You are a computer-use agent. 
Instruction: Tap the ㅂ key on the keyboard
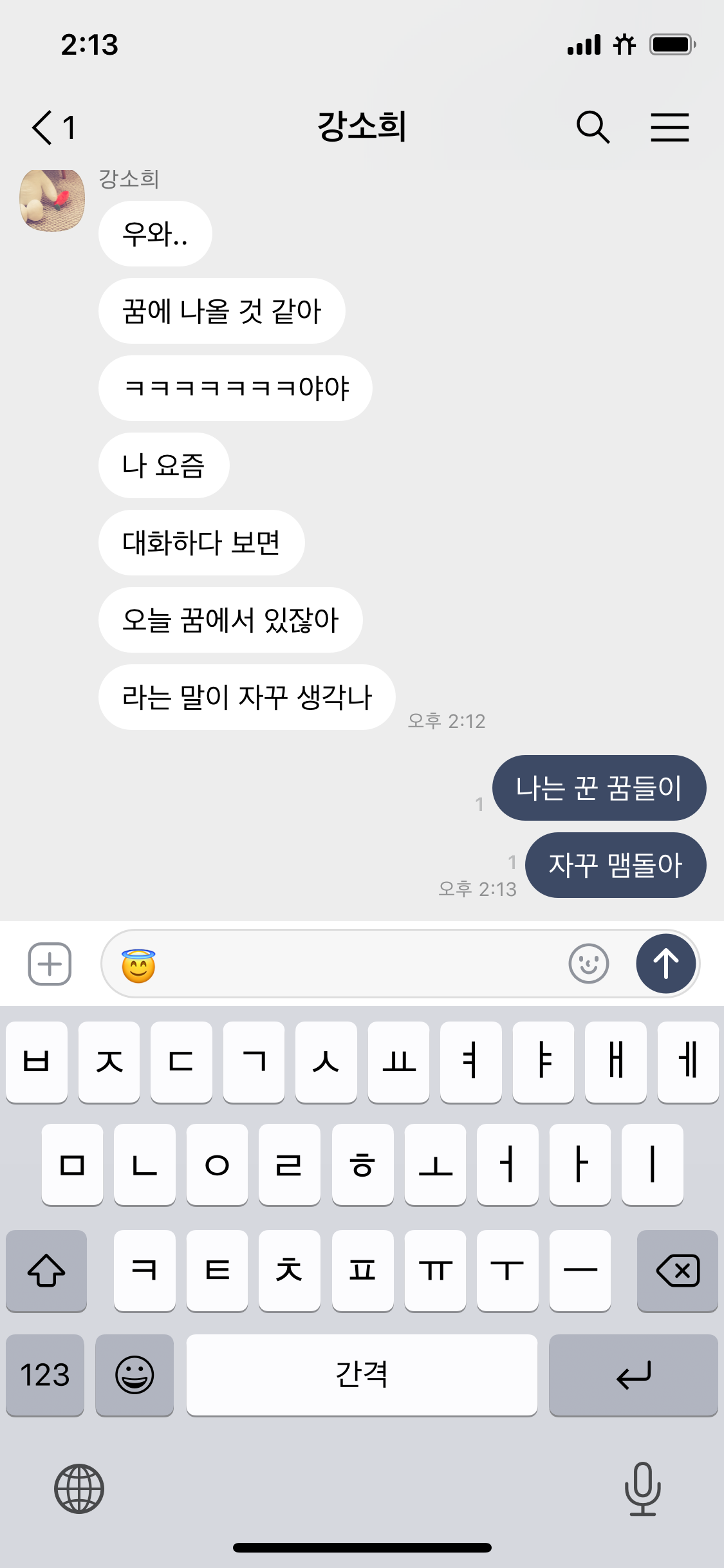pyautogui.click(x=36, y=1062)
